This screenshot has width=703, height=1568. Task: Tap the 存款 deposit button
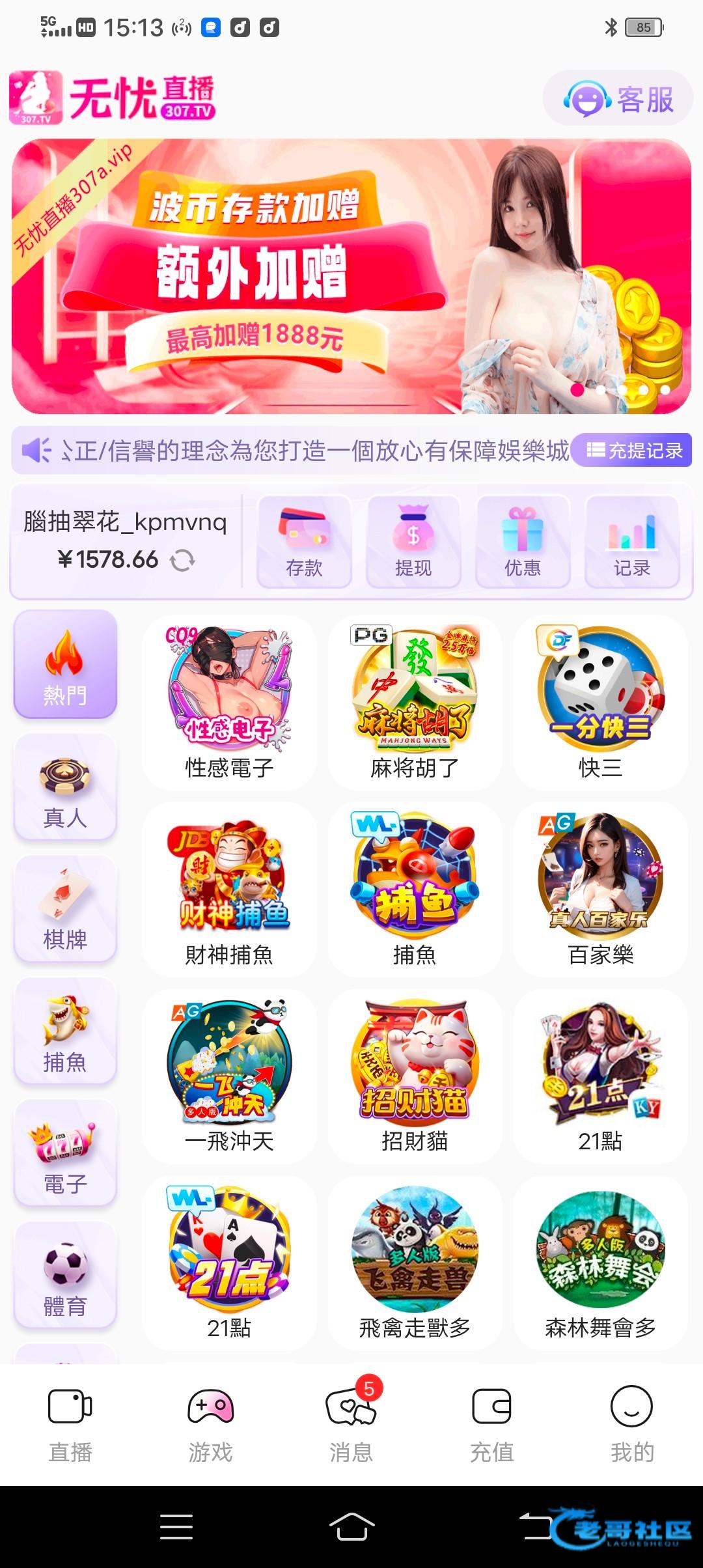(304, 542)
